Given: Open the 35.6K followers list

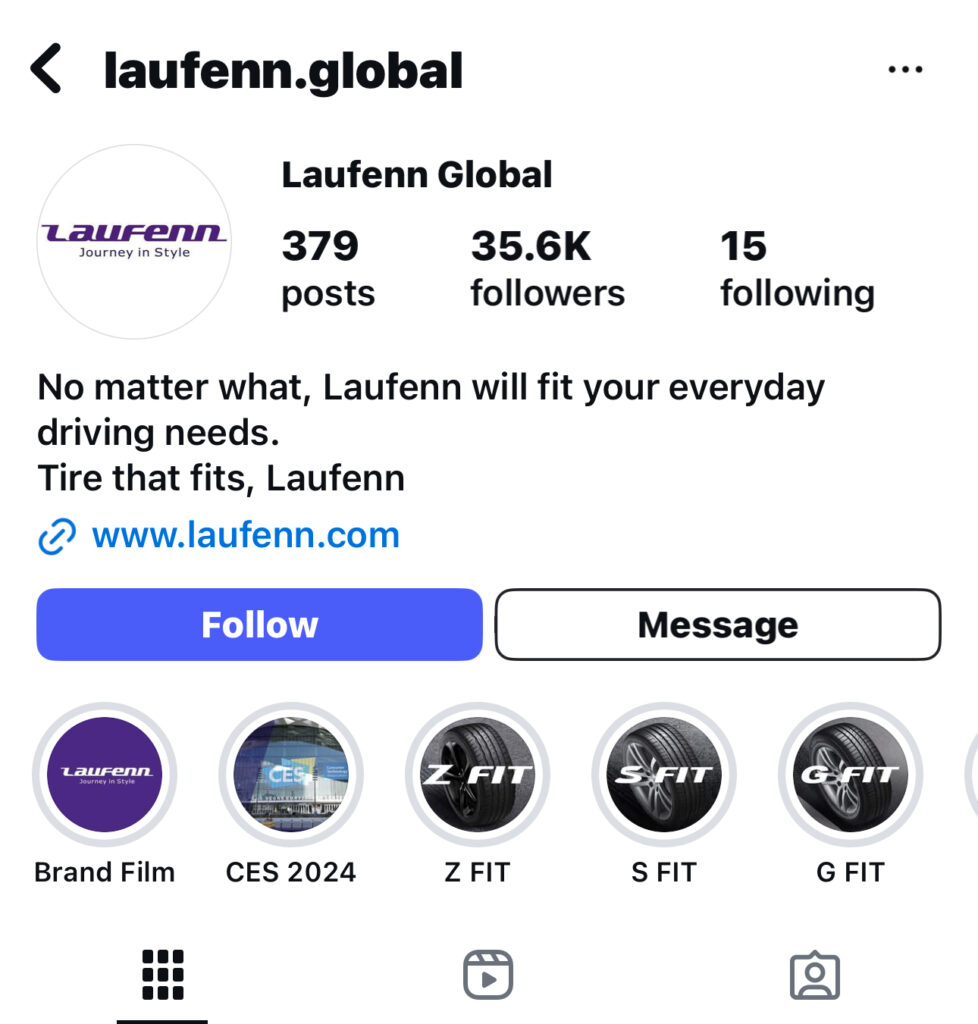Looking at the screenshot, I should [x=547, y=268].
